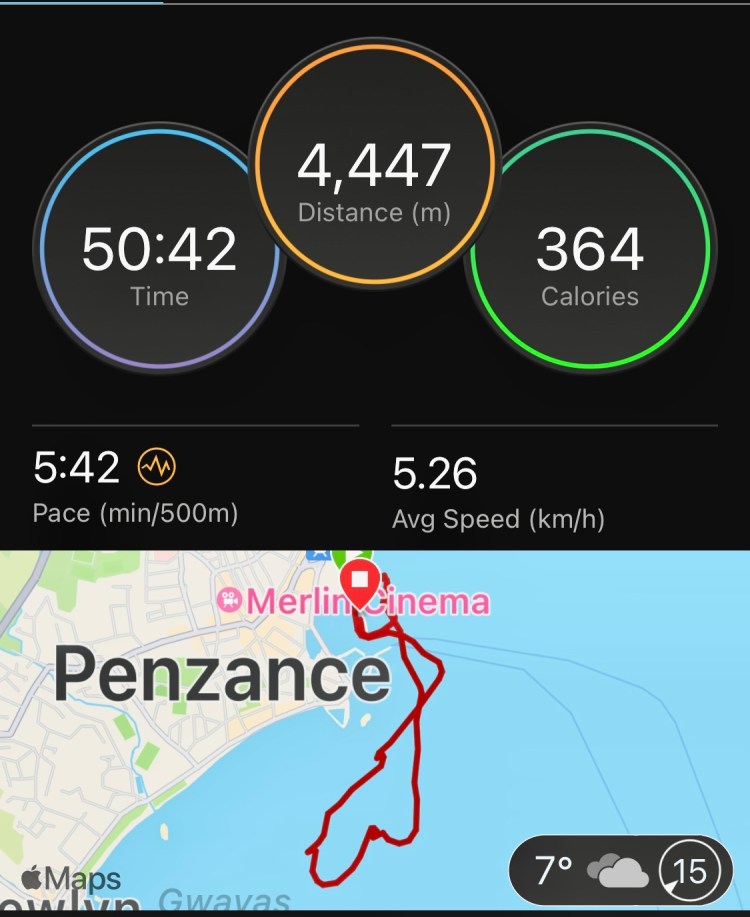Open the 7° weather details widget
This screenshot has width=750, height=917.
(x=618, y=871)
